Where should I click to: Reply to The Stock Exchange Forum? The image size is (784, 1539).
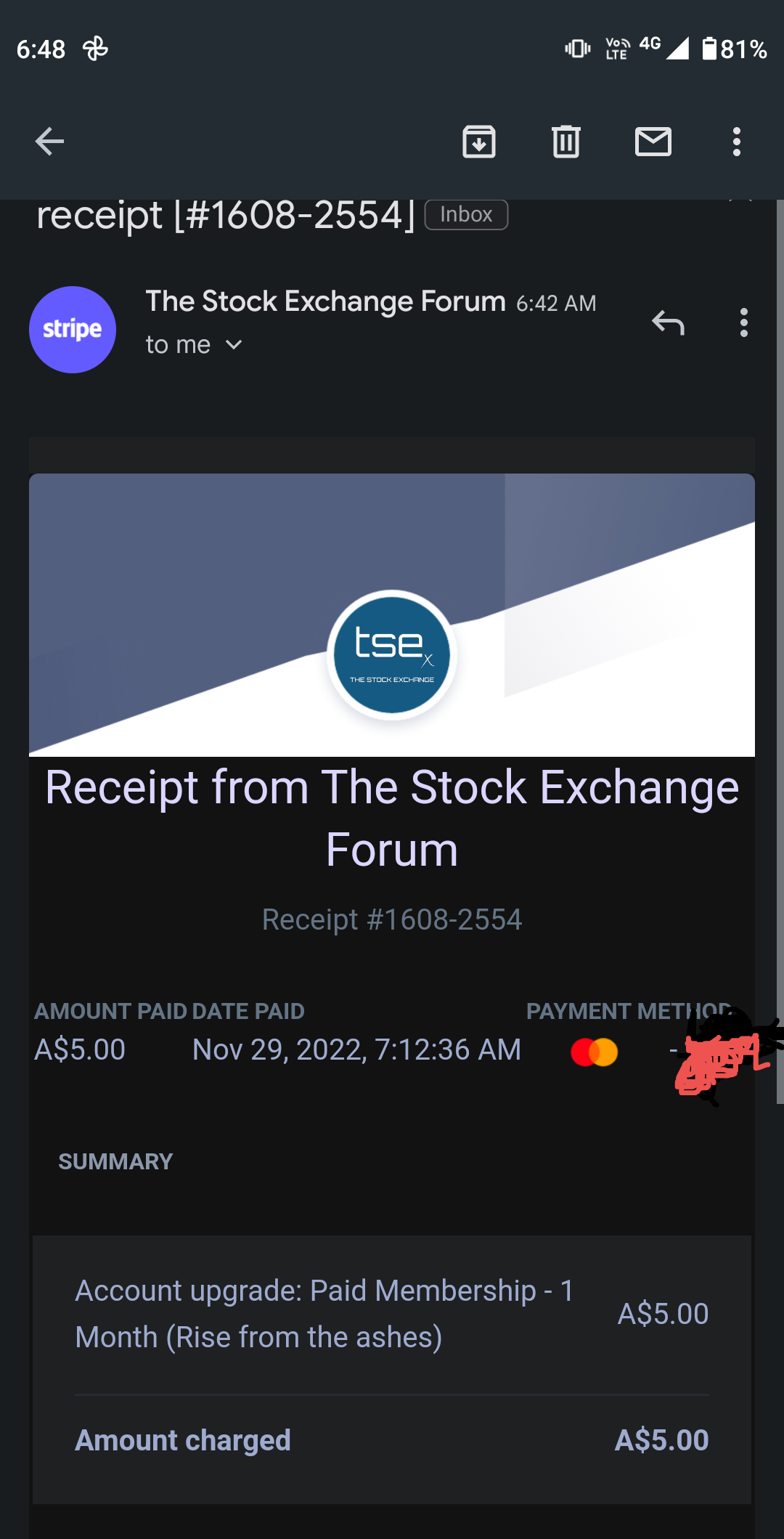(x=668, y=322)
